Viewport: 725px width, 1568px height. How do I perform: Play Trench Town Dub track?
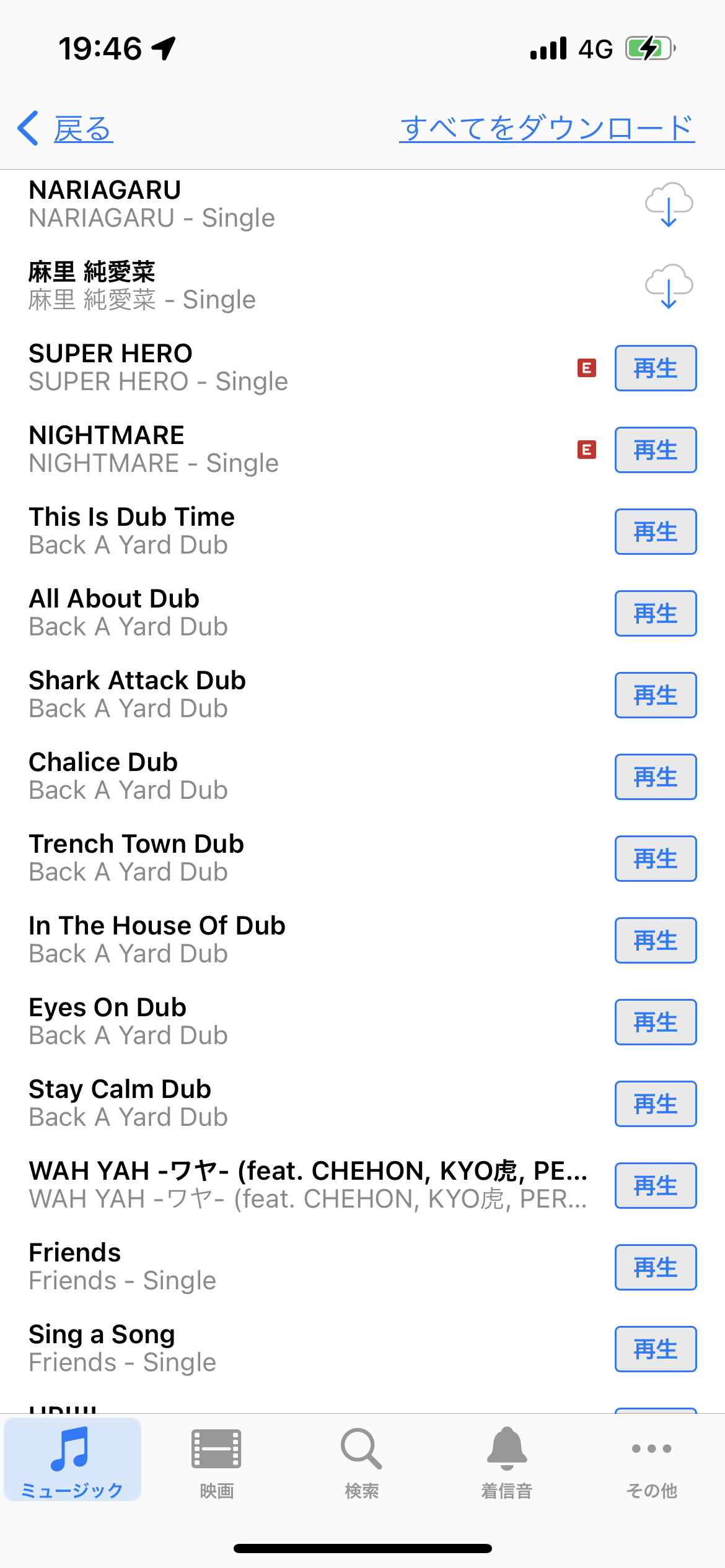click(655, 859)
